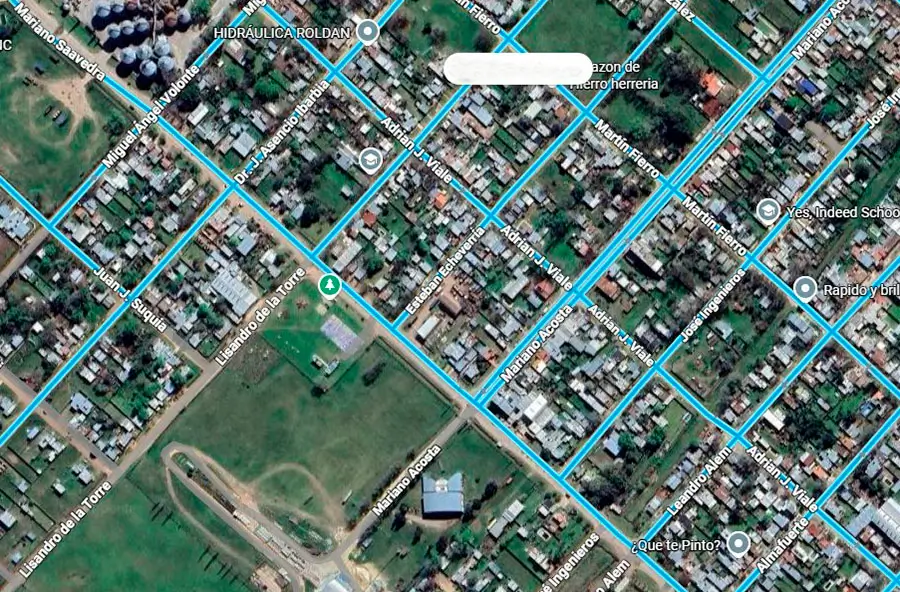Open the Yes, Indeed School marker

[767, 211]
